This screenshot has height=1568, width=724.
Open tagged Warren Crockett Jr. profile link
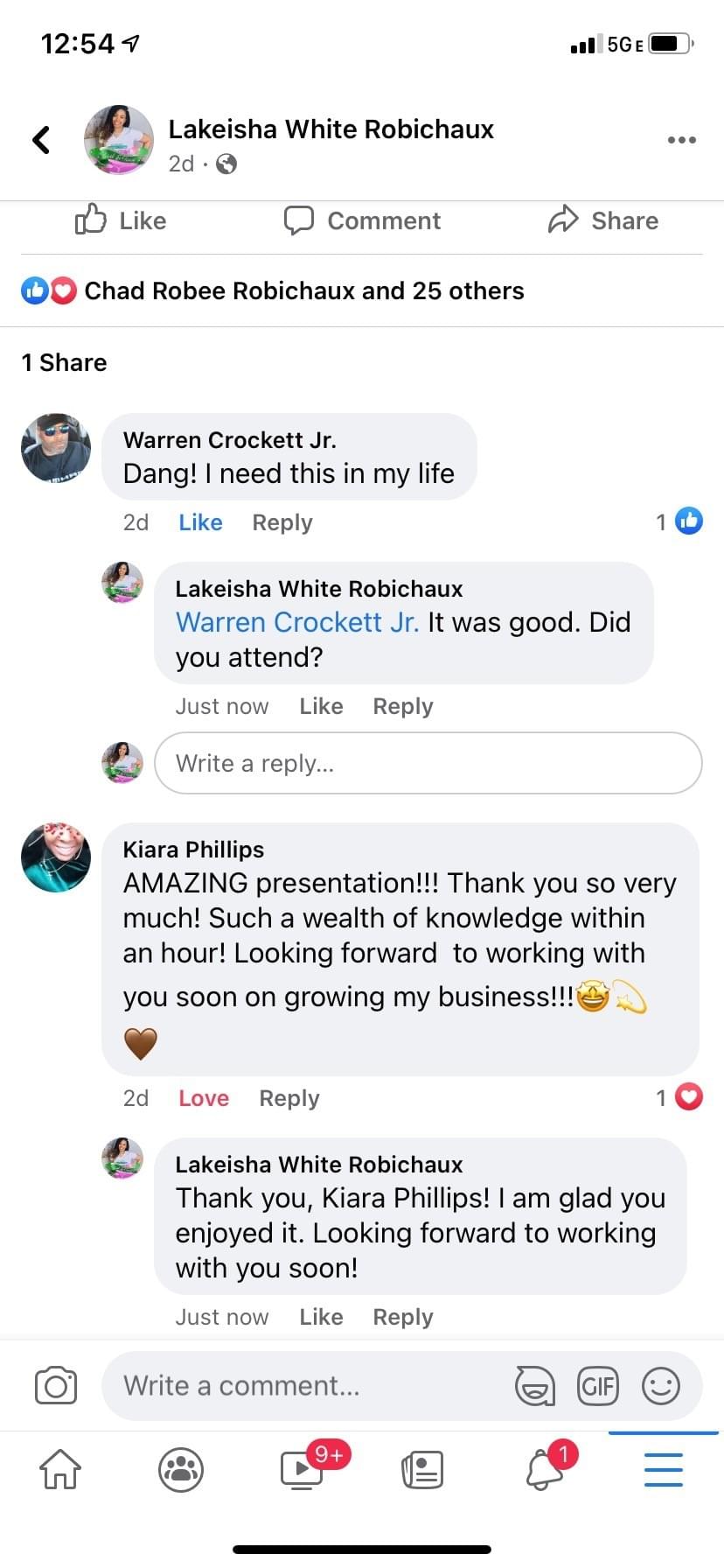pos(297,622)
